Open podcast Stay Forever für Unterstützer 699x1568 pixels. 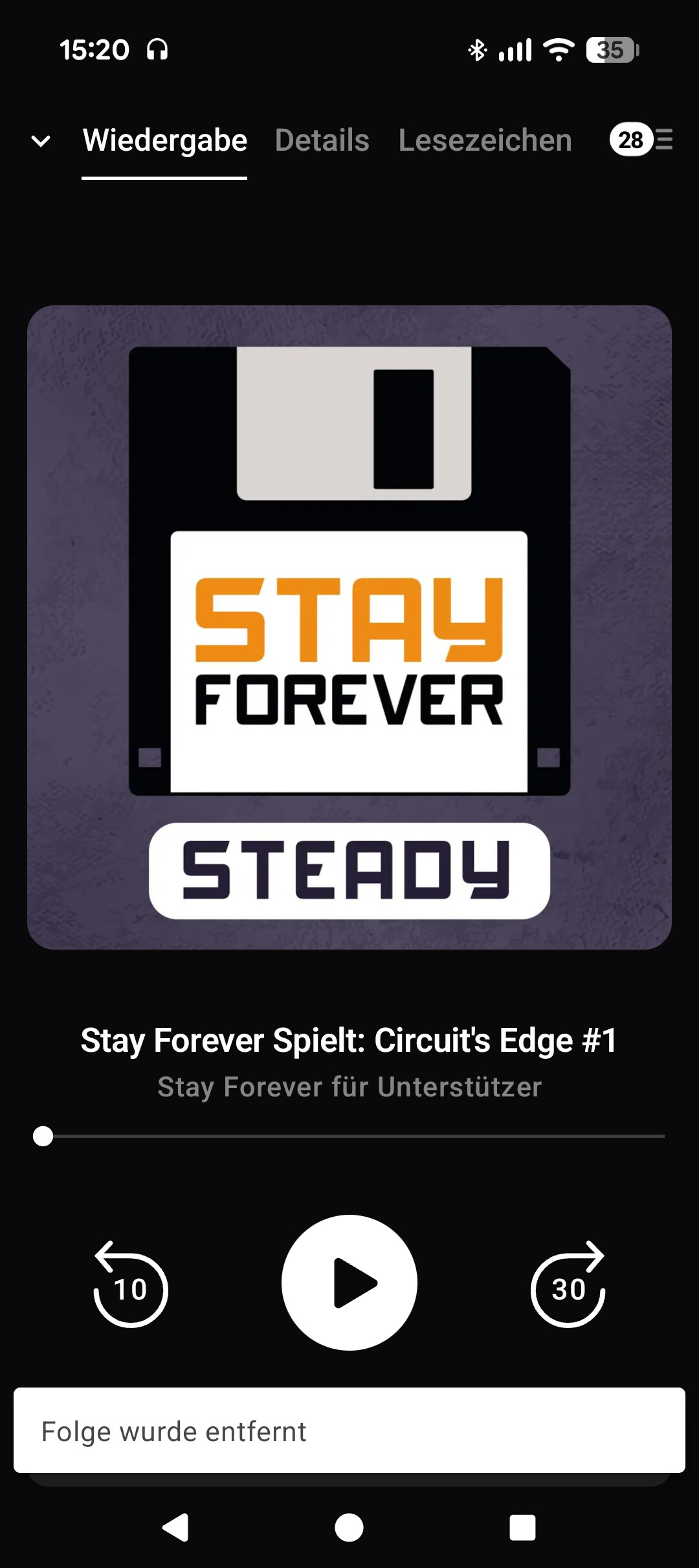349,1087
